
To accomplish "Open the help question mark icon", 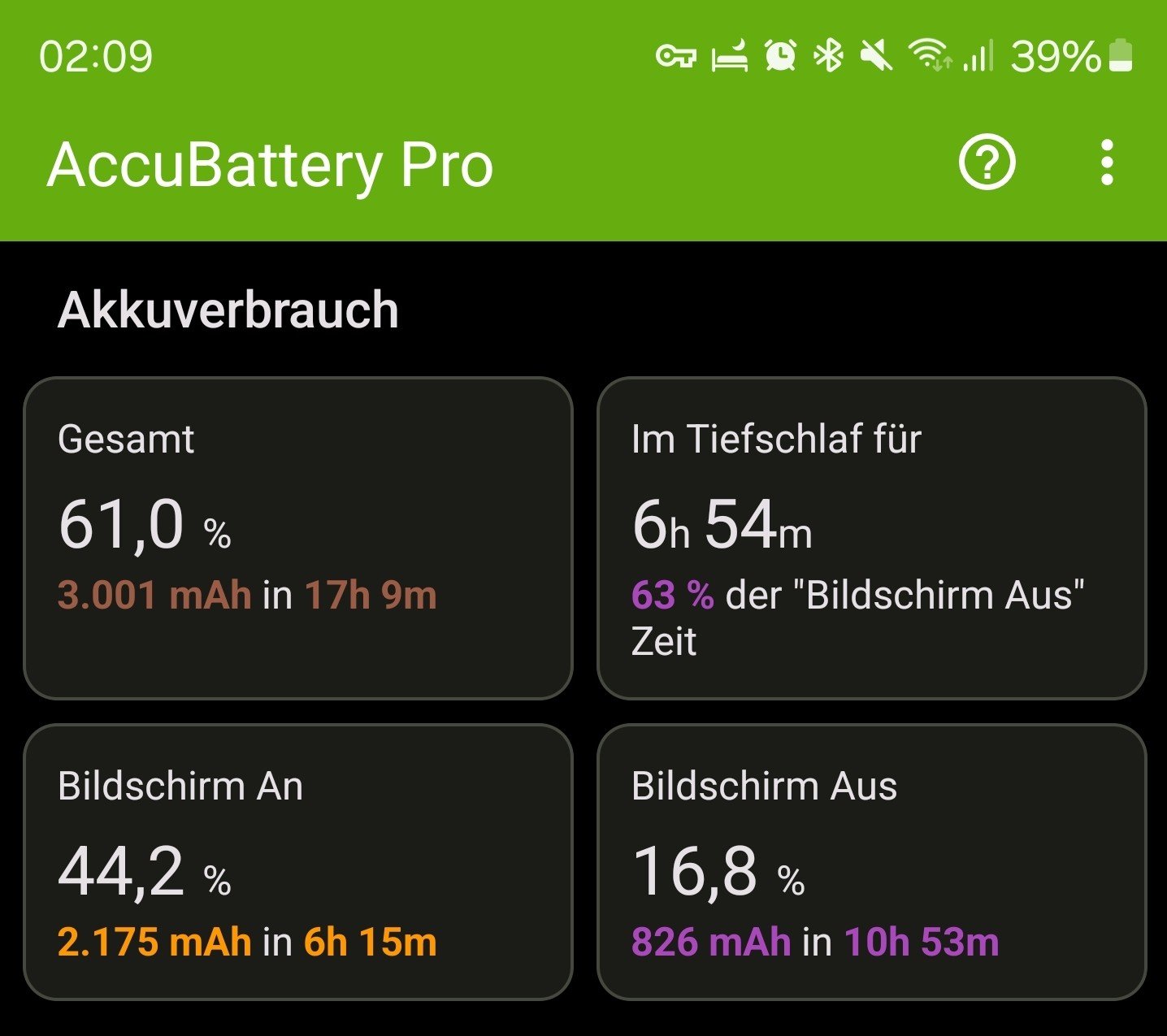I will pyautogui.click(x=987, y=163).
